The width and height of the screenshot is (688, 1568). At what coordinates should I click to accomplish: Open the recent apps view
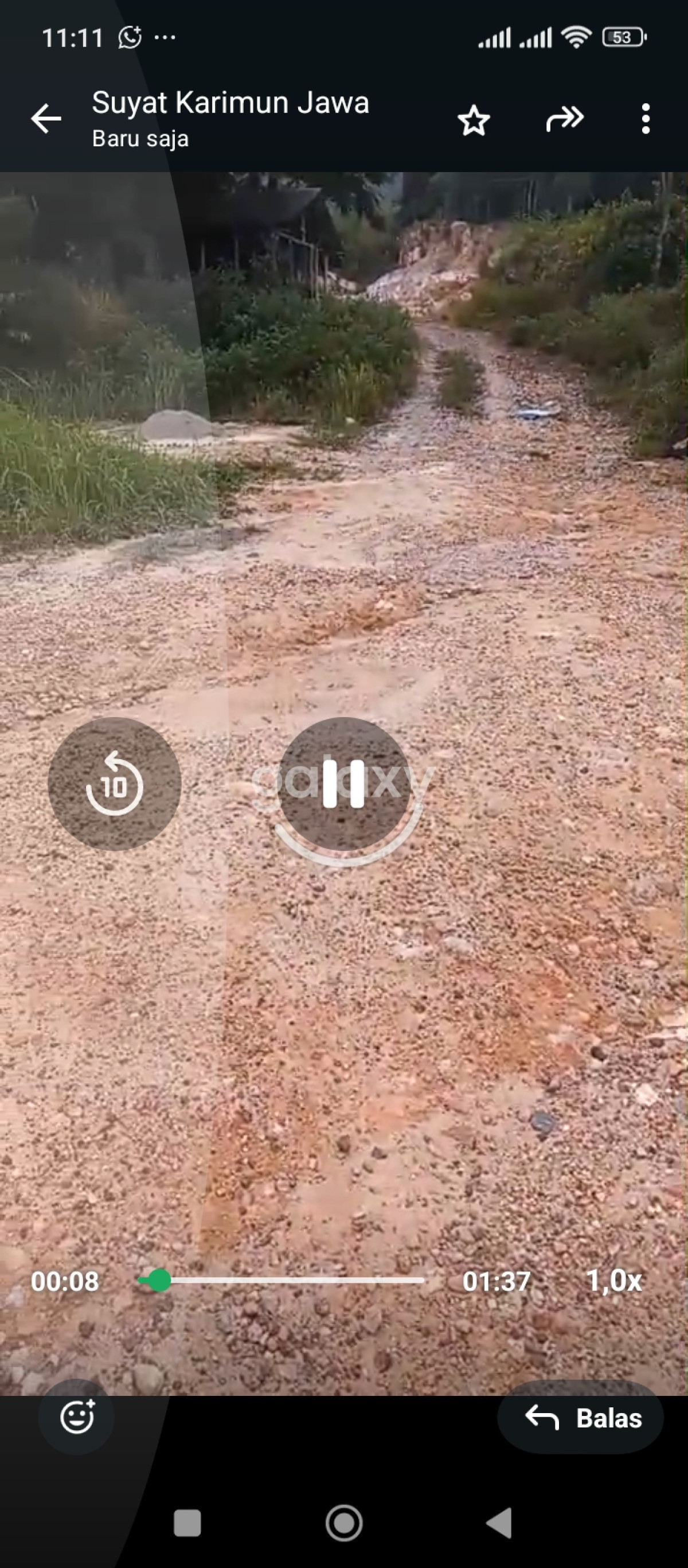click(x=187, y=1524)
